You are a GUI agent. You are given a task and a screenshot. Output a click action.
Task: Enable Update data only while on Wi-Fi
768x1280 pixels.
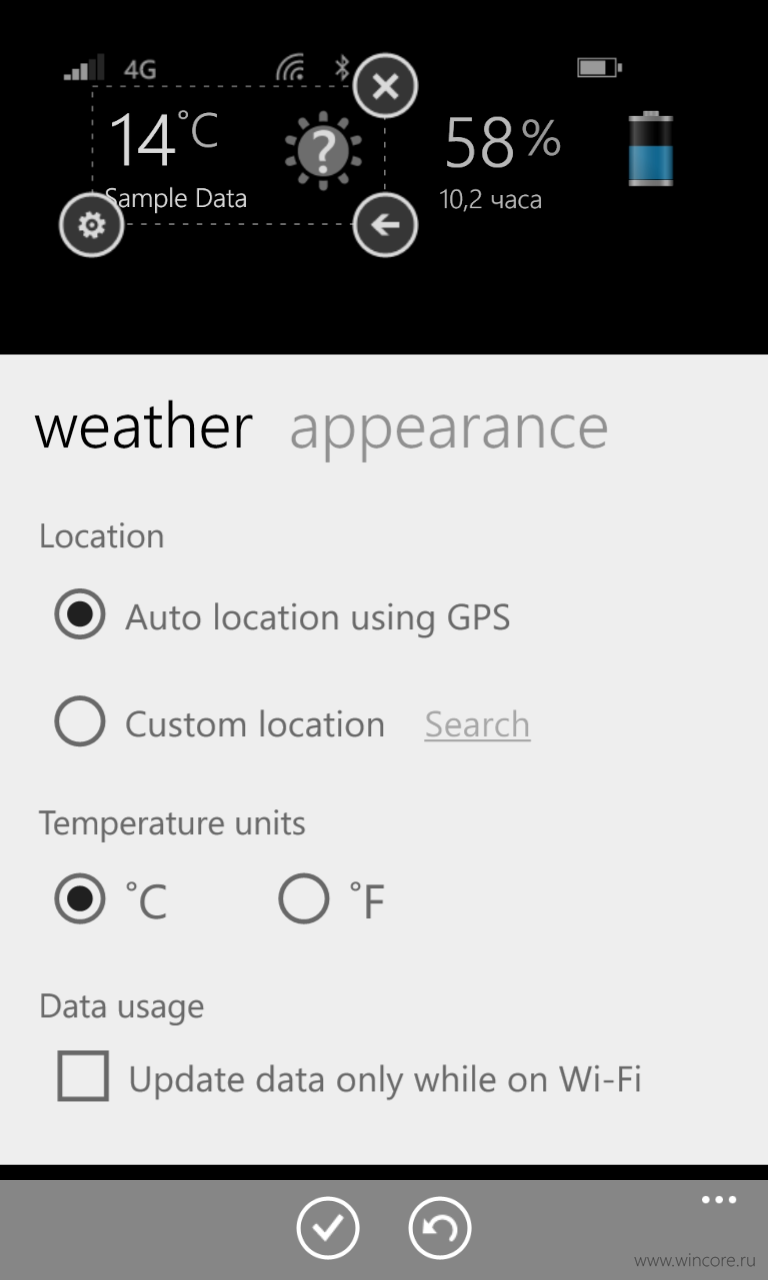349,1078
